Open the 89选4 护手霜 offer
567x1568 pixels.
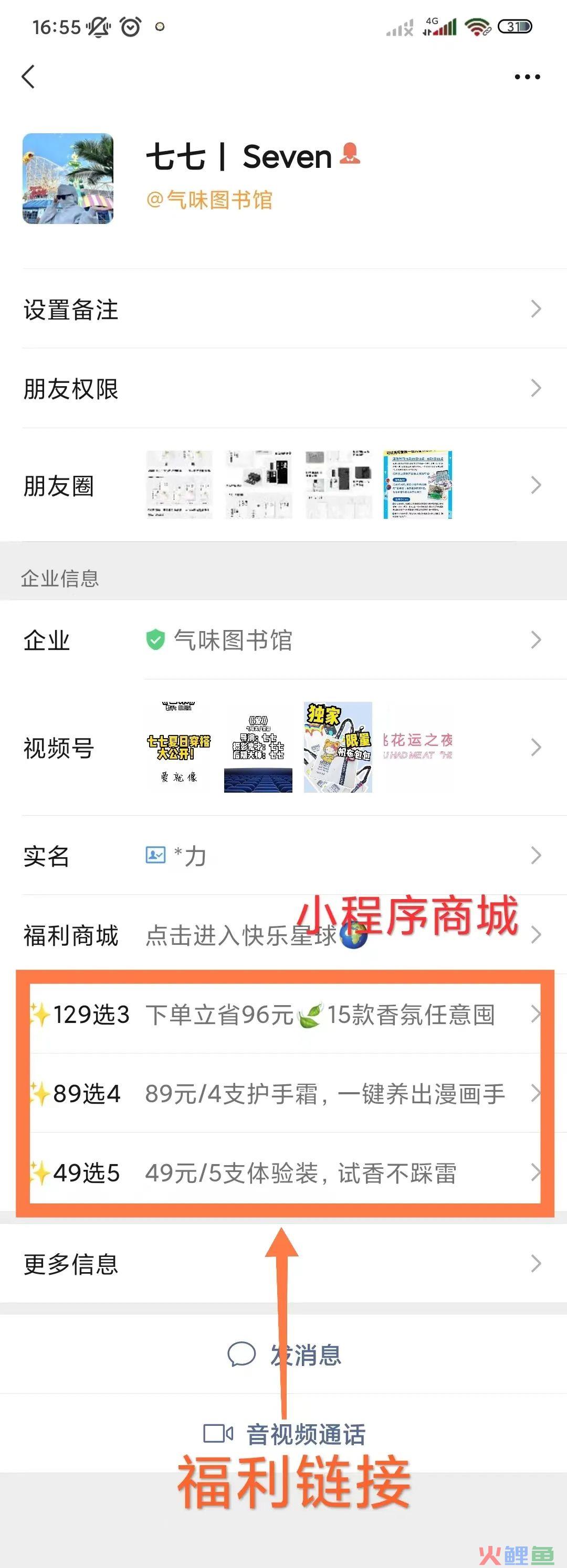tap(283, 1094)
